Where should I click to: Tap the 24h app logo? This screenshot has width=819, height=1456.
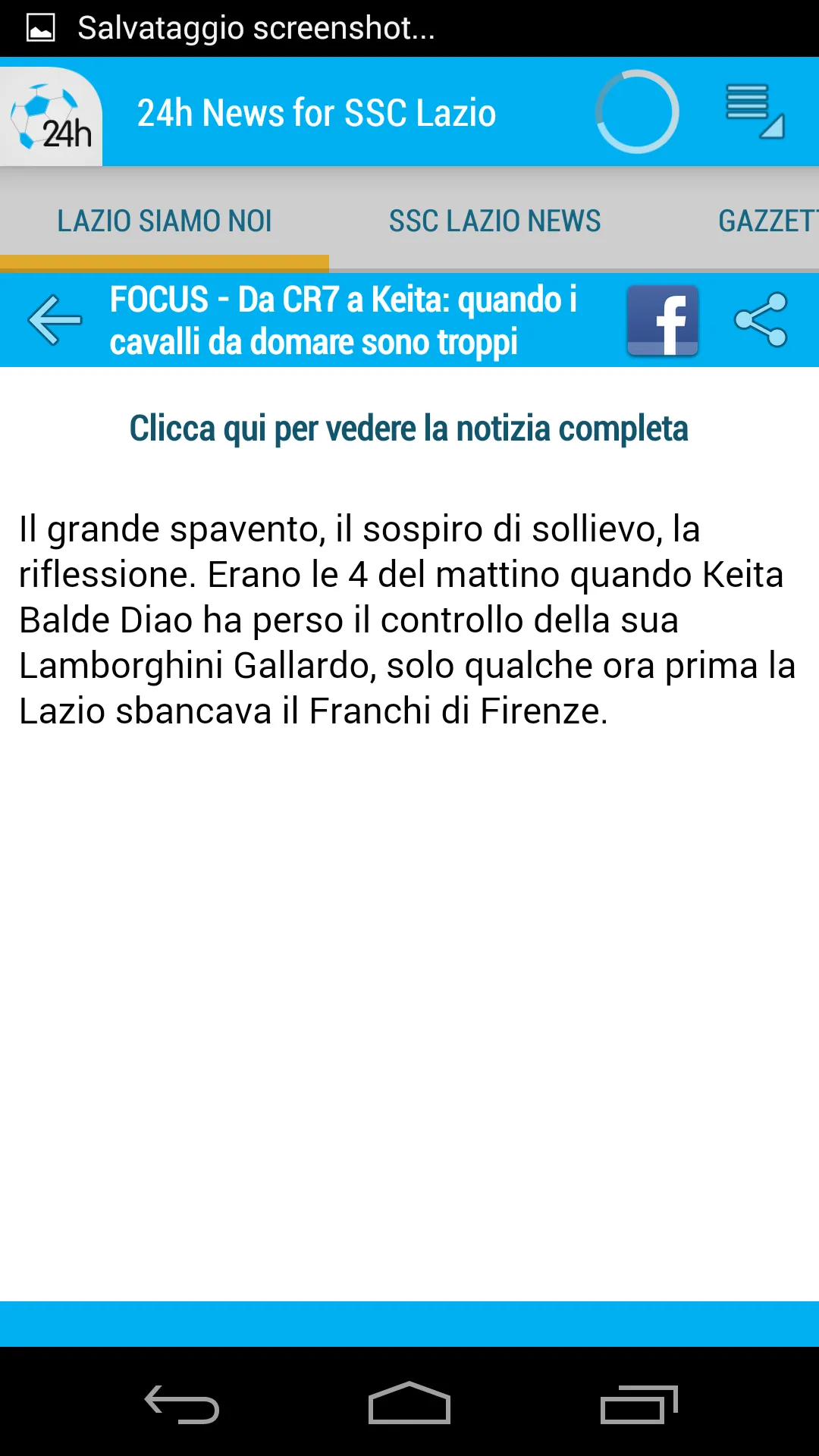(x=52, y=116)
